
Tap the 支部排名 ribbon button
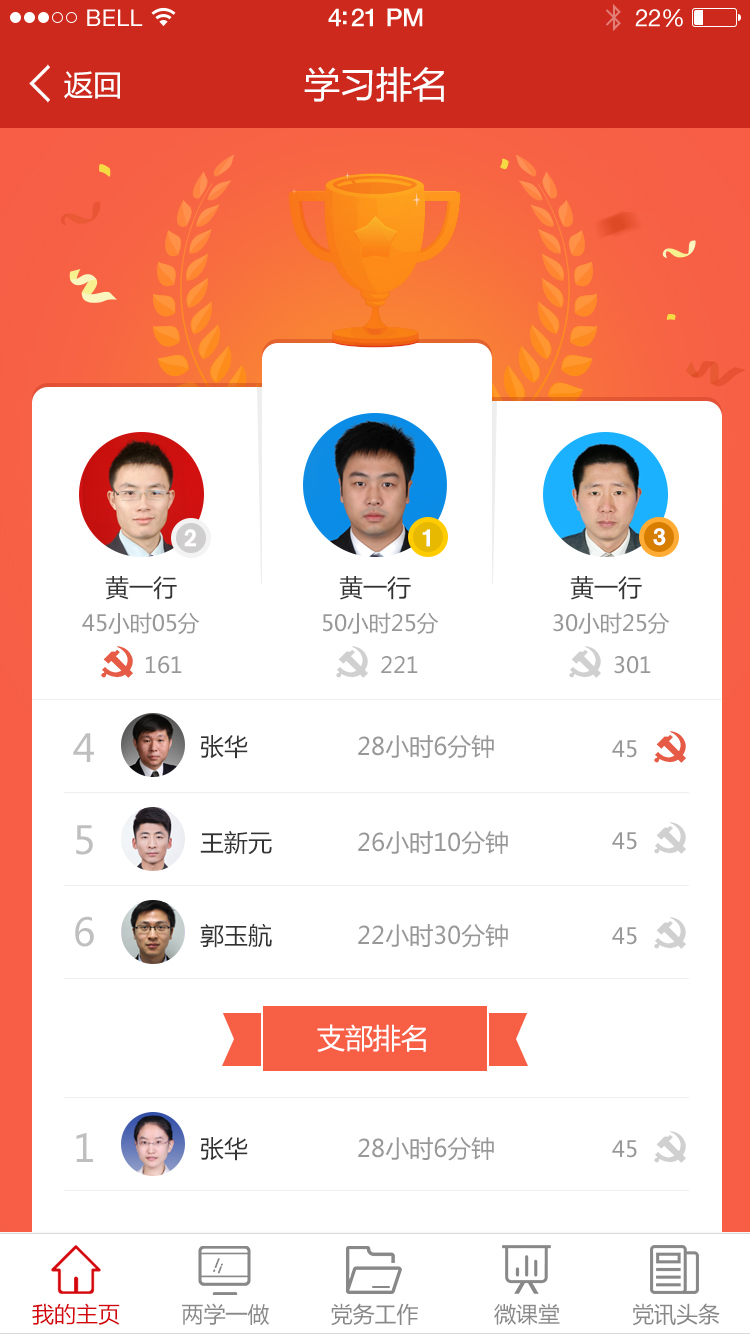pos(375,1037)
